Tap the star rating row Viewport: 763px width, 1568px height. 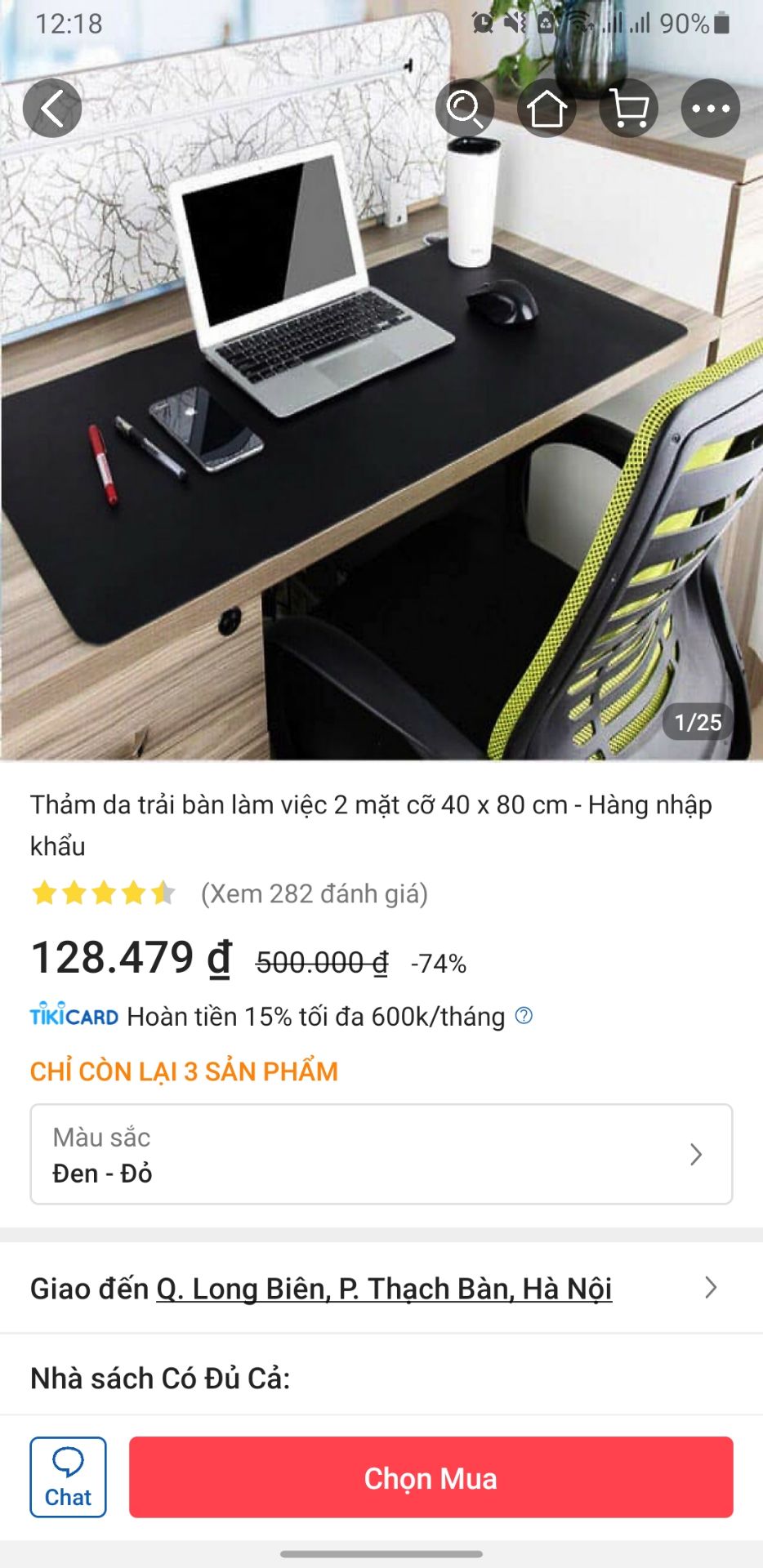[102, 894]
